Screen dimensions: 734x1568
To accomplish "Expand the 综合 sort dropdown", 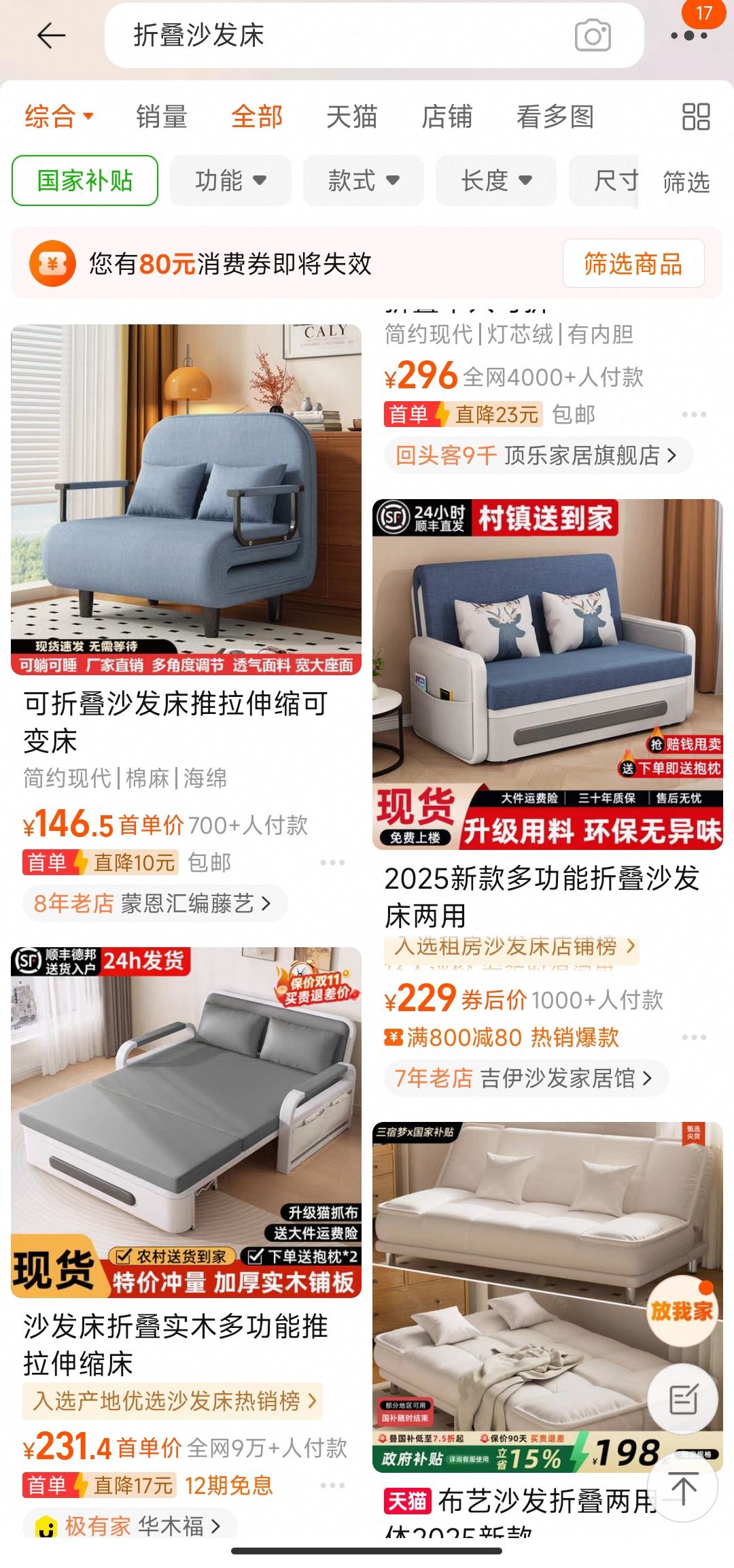I will pyautogui.click(x=60, y=117).
